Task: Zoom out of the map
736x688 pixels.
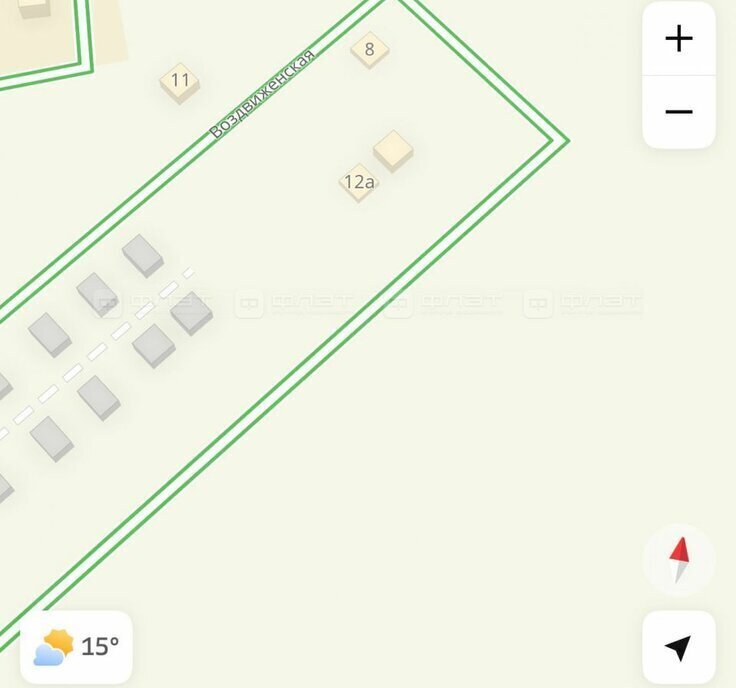Action: point(679,111)
